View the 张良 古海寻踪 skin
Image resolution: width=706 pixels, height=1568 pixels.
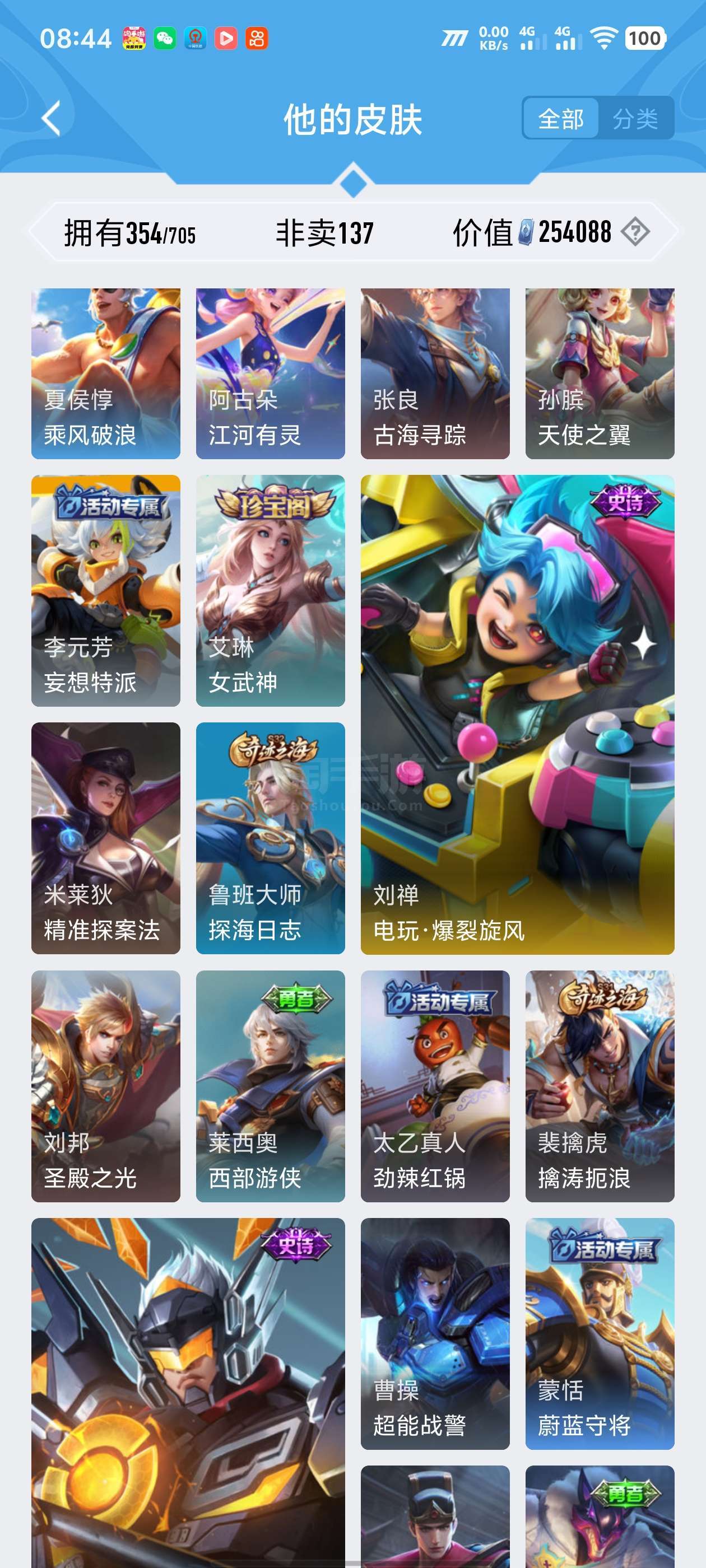pos(435,373)
